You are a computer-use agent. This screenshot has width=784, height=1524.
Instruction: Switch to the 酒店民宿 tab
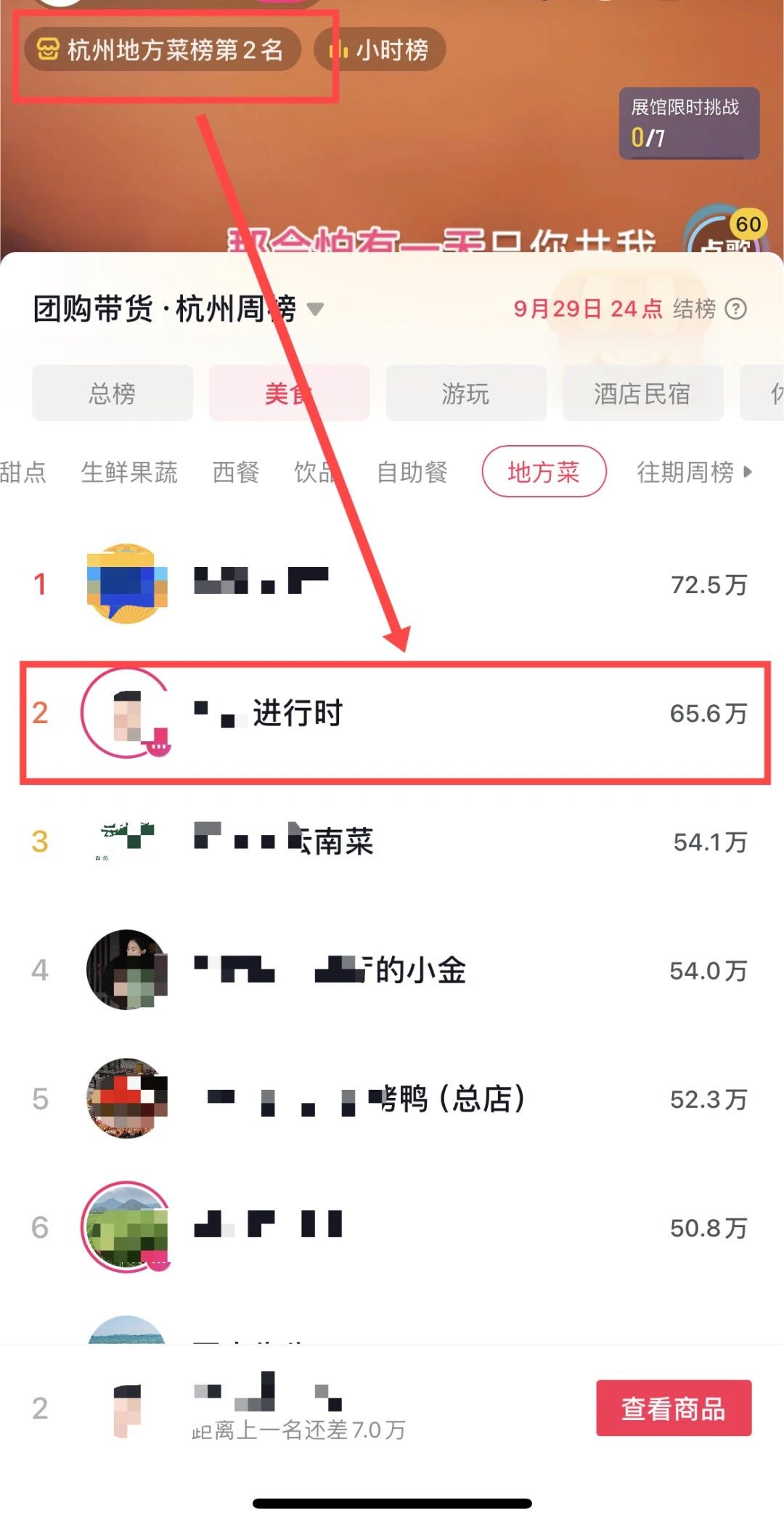point(642,394)
